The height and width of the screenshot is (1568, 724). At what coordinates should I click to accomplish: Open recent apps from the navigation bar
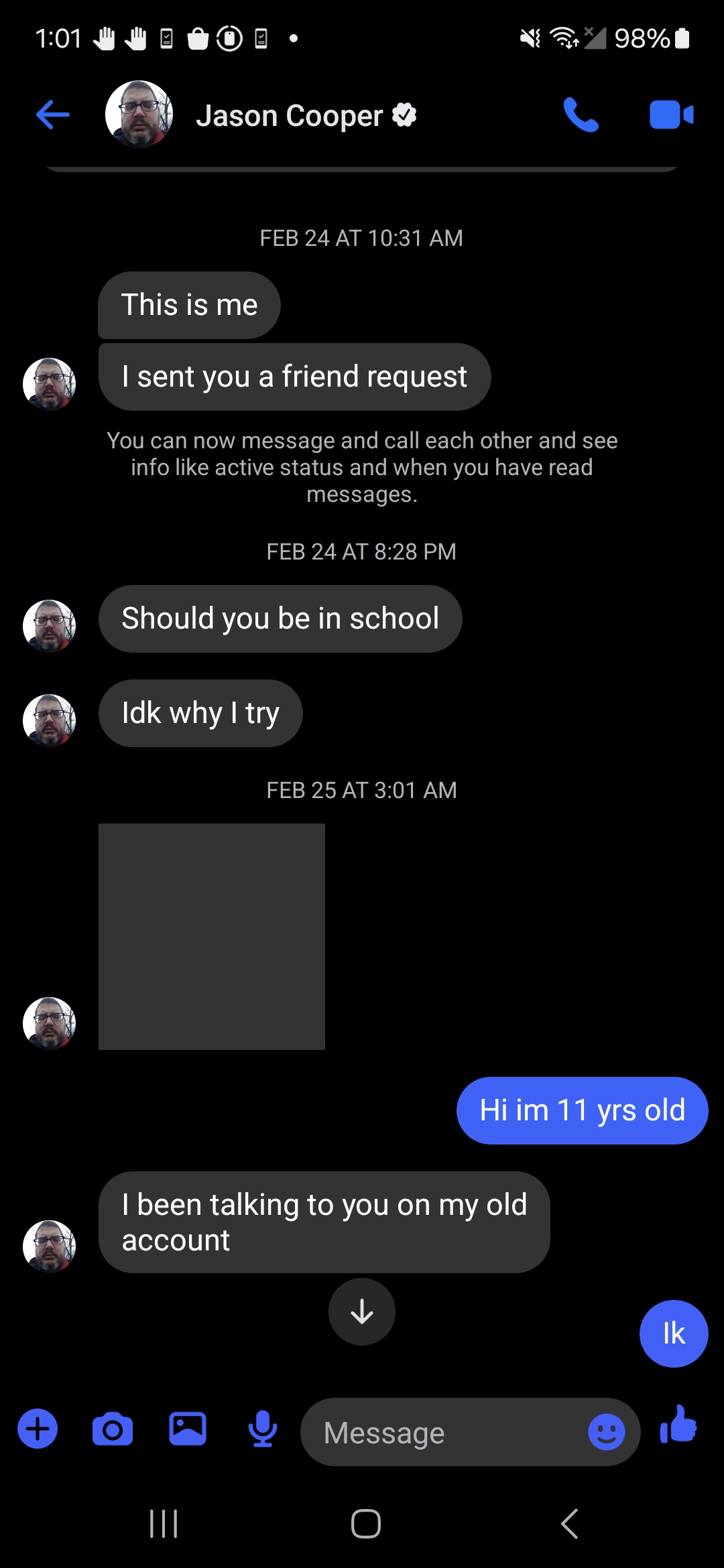click(164, 1524)
